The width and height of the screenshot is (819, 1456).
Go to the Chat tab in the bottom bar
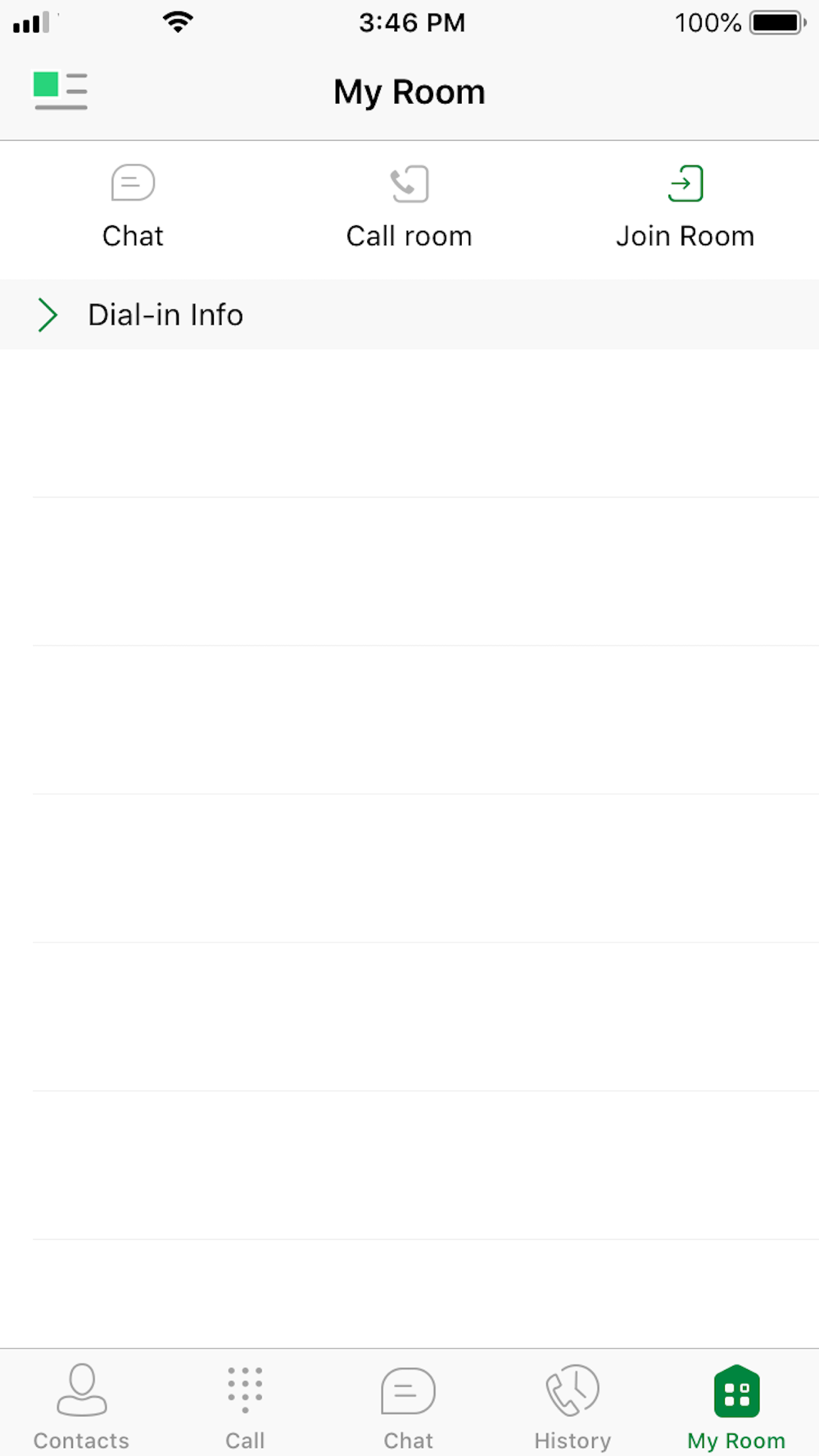pos(408,1406)
